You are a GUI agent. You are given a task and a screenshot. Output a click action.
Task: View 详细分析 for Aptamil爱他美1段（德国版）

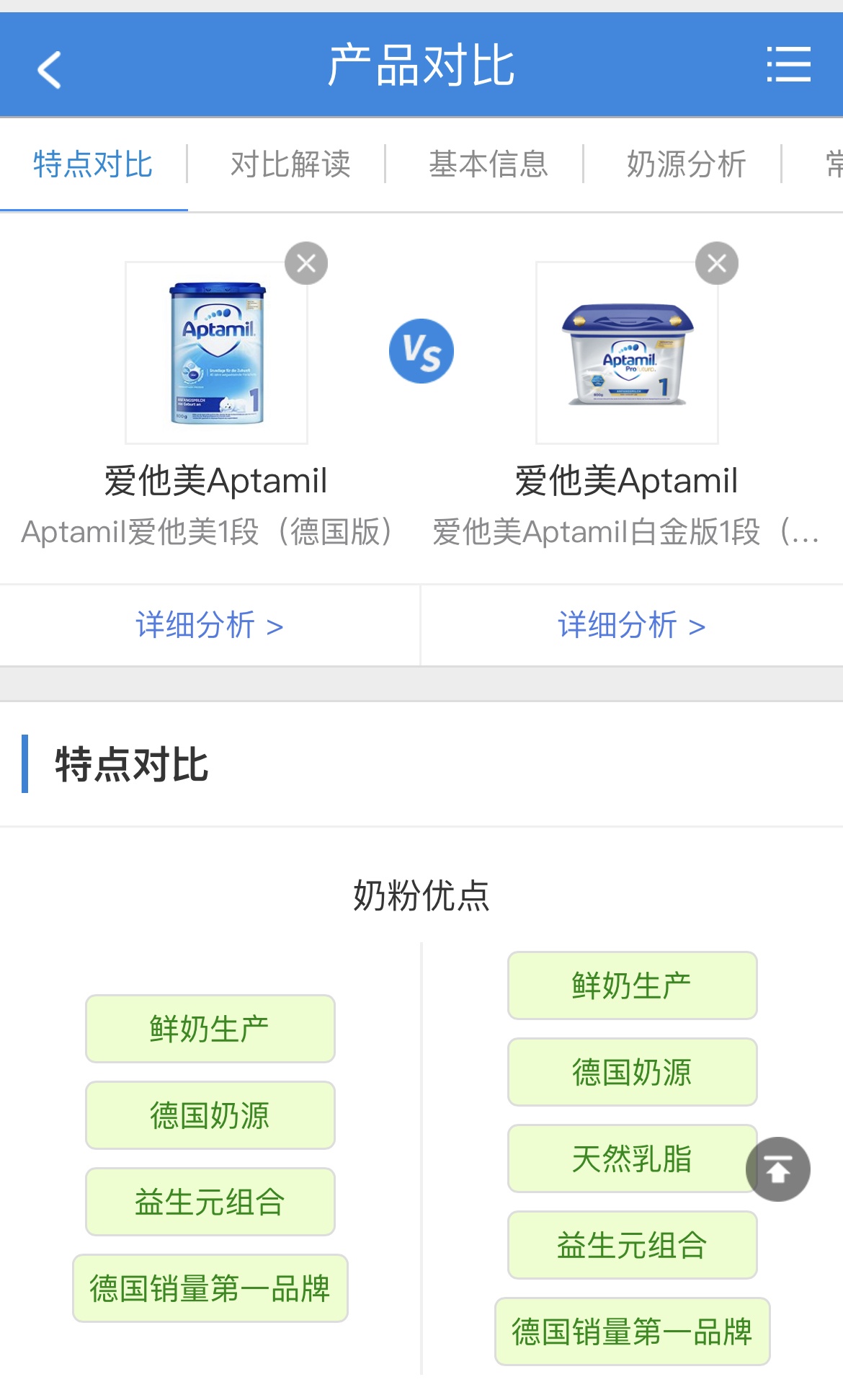coord(209,625)
